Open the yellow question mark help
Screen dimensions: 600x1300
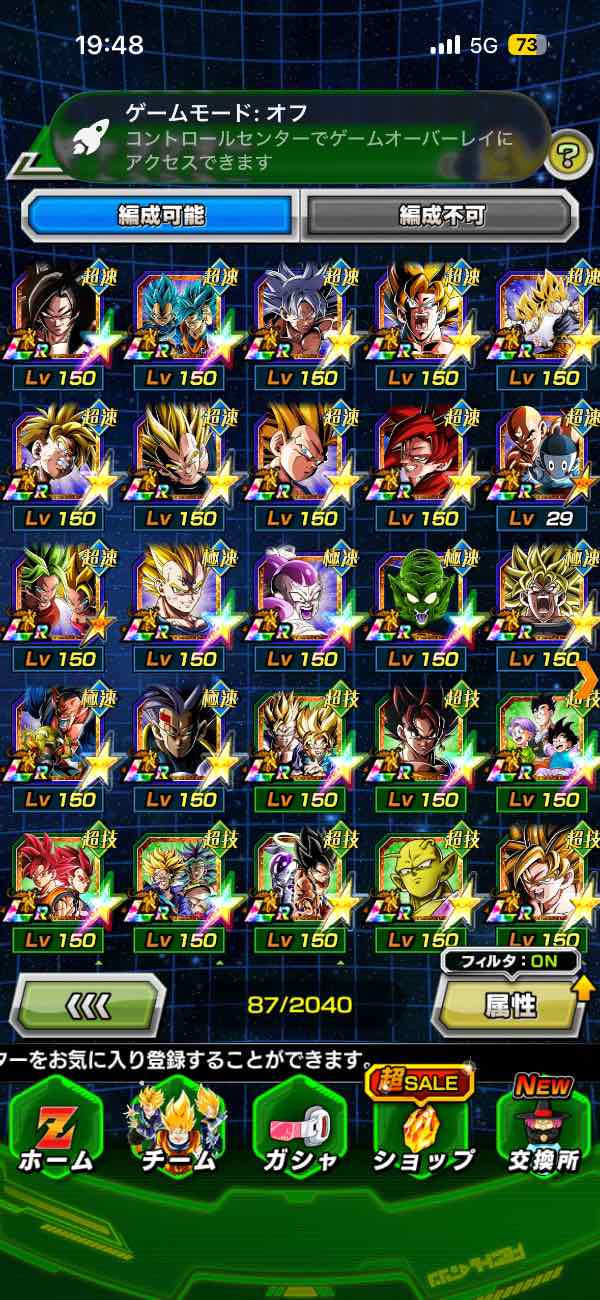tap(569, 155)
